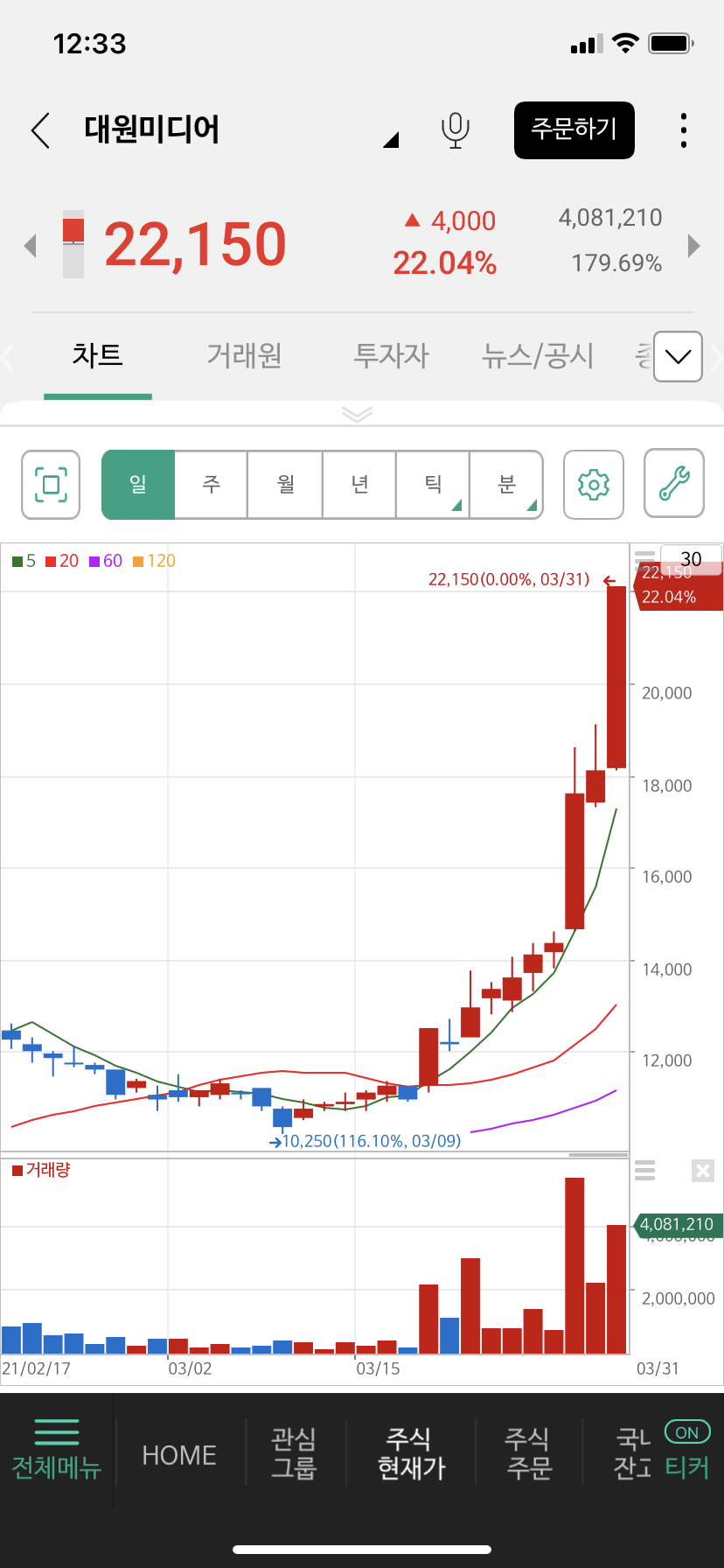Select the 주 weekly chart period

coord(212,484)
